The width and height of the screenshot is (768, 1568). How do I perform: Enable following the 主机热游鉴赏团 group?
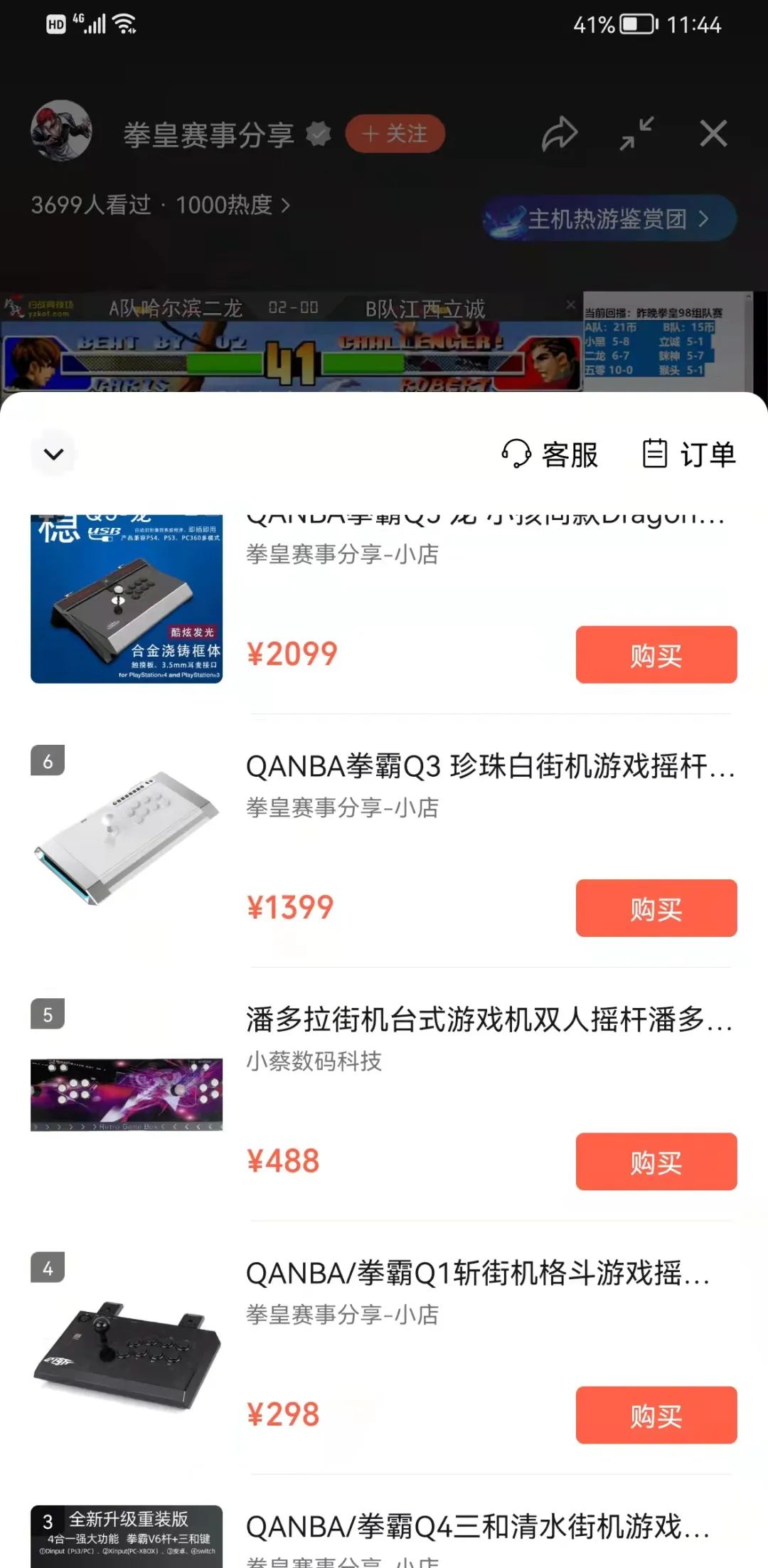coord(609,218)
